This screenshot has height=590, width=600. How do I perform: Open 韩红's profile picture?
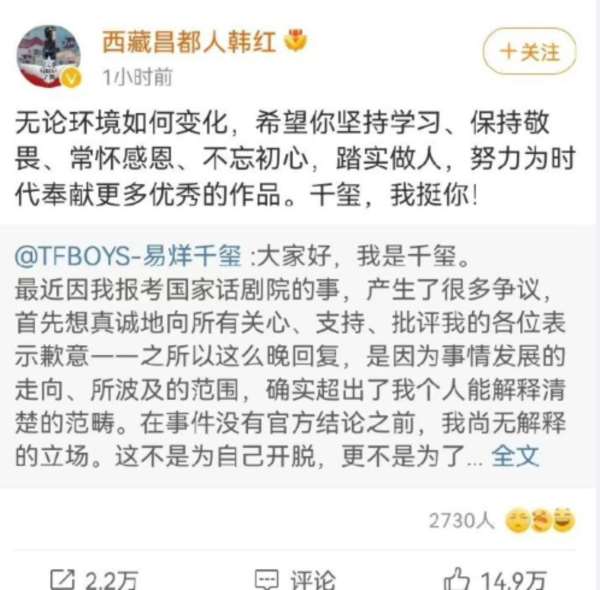[49, 57]
